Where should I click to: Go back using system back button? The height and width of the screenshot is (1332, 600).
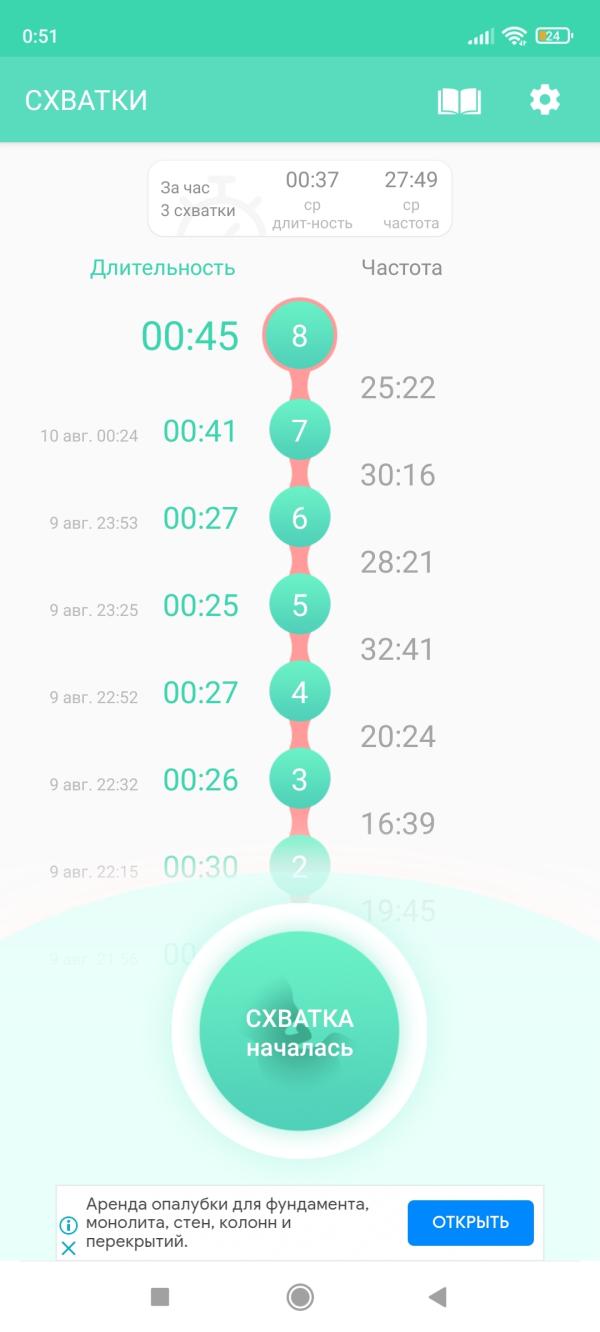pyautogui.click(x=437, y=1297)
